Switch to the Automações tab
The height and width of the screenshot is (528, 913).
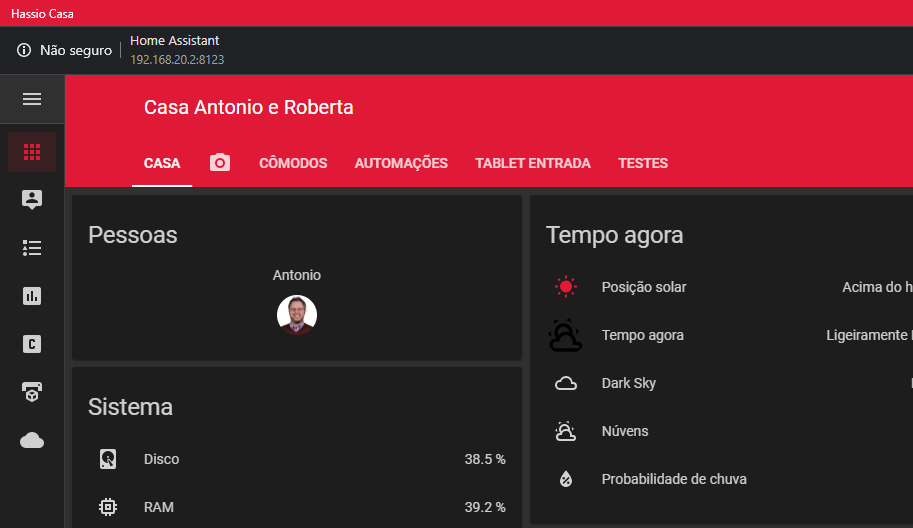pyautogui.click(x=401, y=163)
